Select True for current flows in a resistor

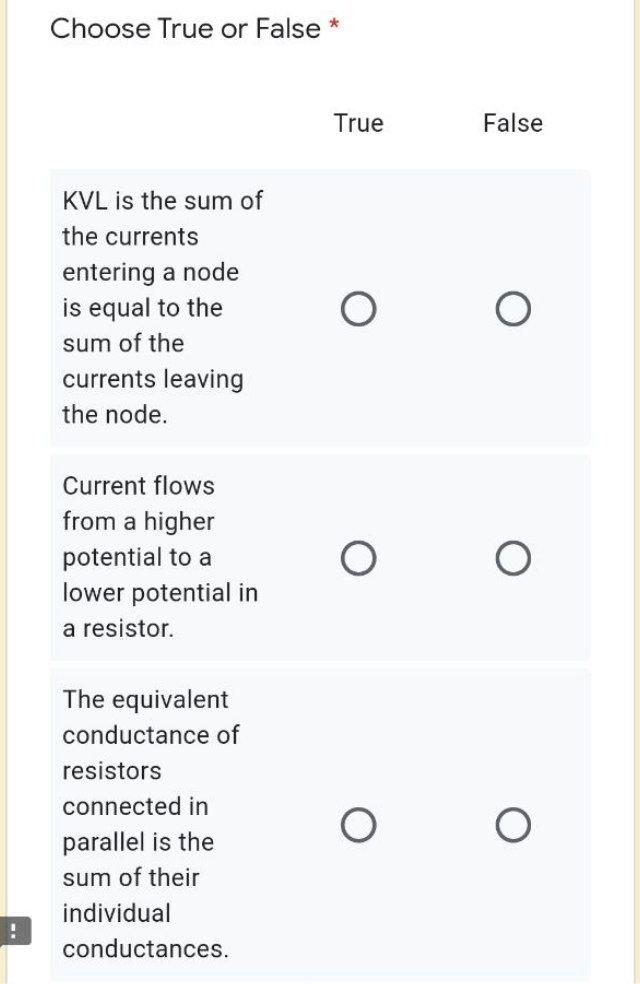pos(358,558)
